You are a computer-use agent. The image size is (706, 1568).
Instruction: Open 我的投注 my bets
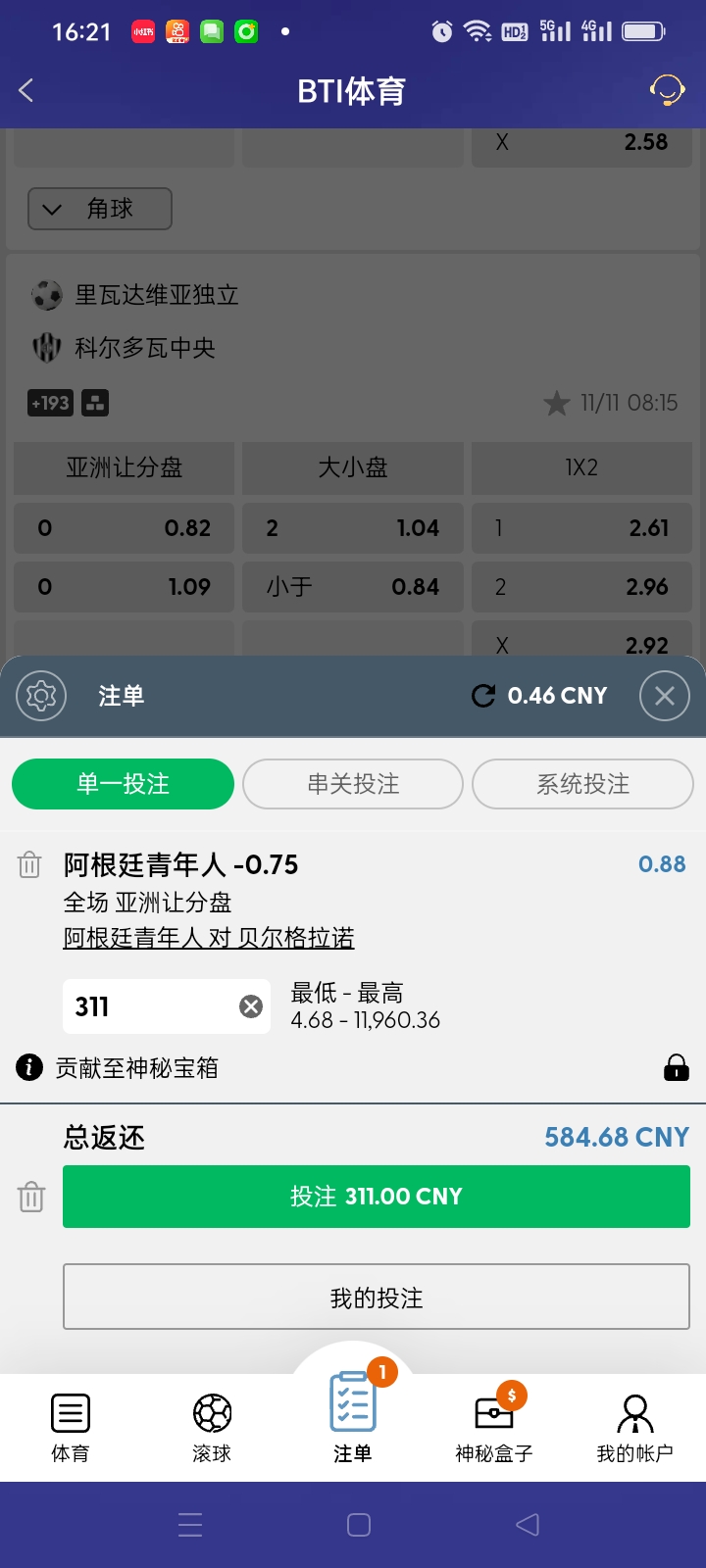point(376,1297)
